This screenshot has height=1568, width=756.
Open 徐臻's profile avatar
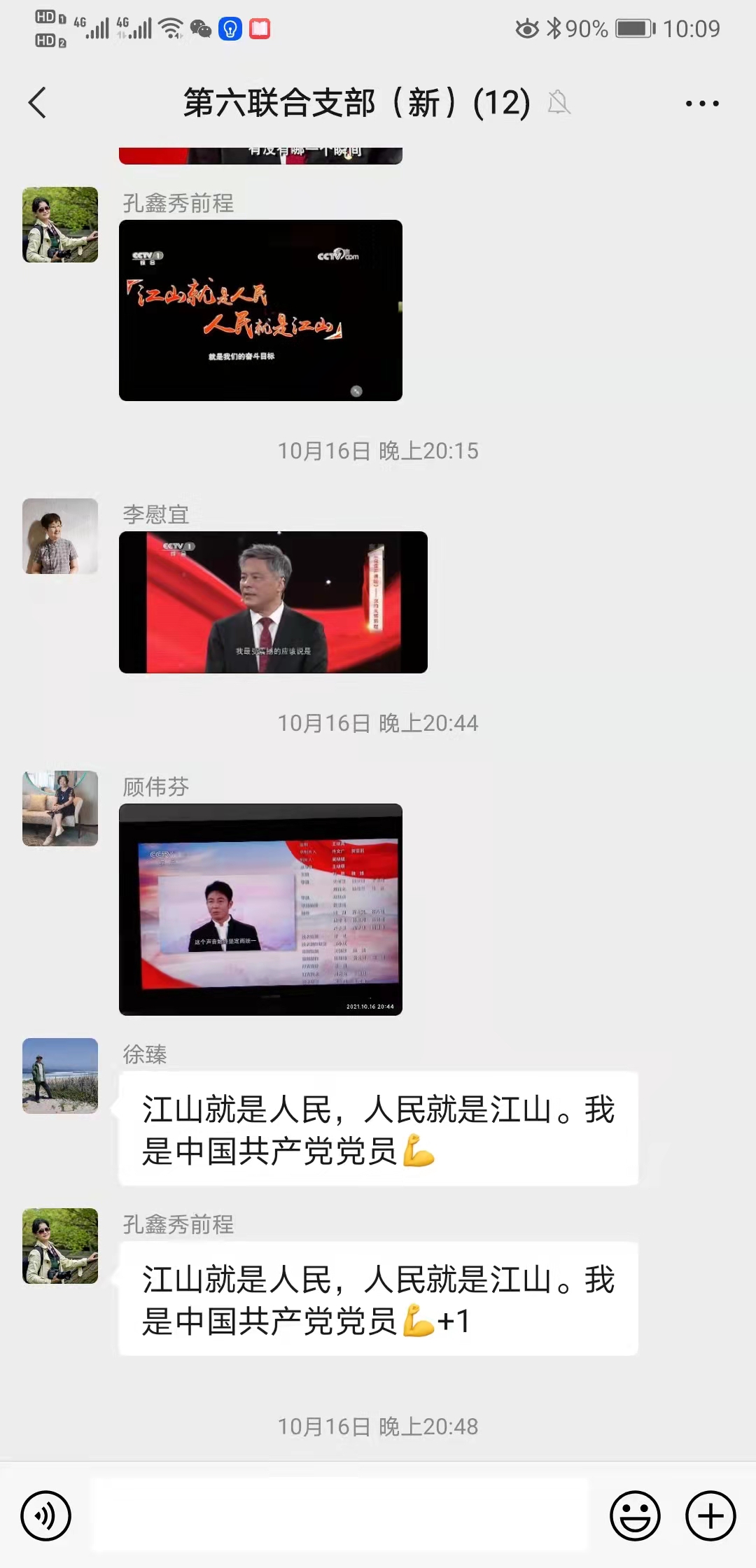tap(60, 1076)
